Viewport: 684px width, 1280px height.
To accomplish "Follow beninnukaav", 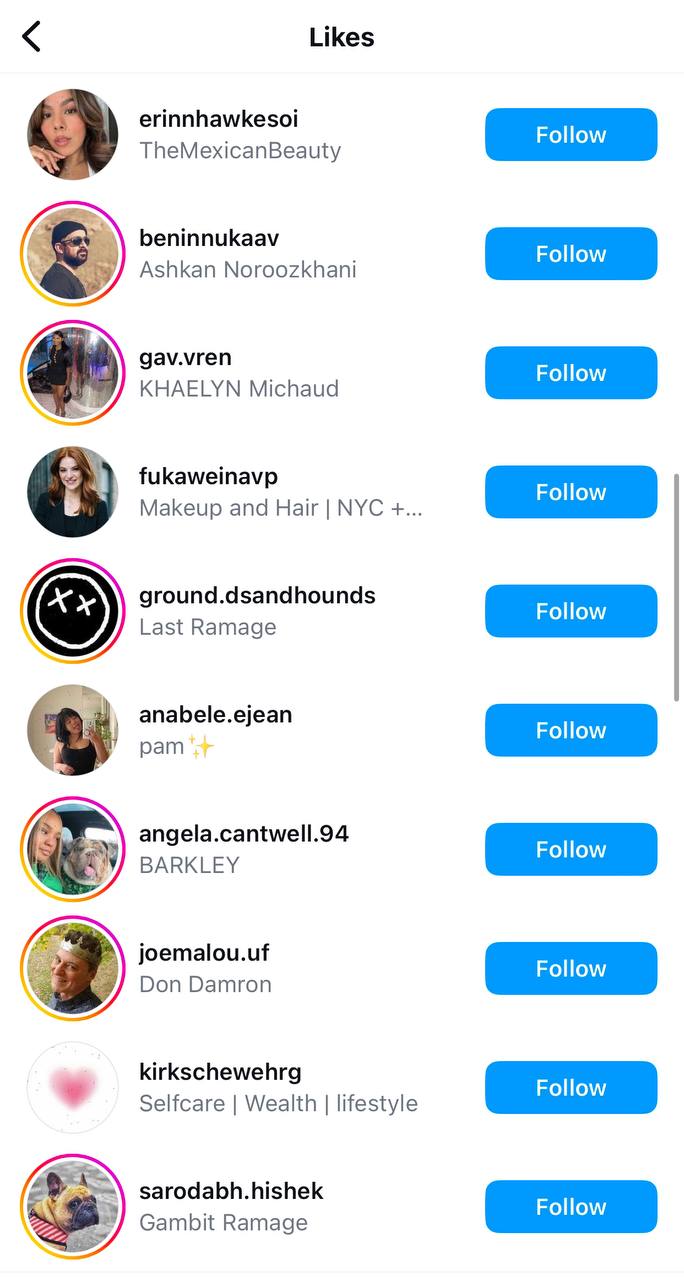I will tap(570, 254).
